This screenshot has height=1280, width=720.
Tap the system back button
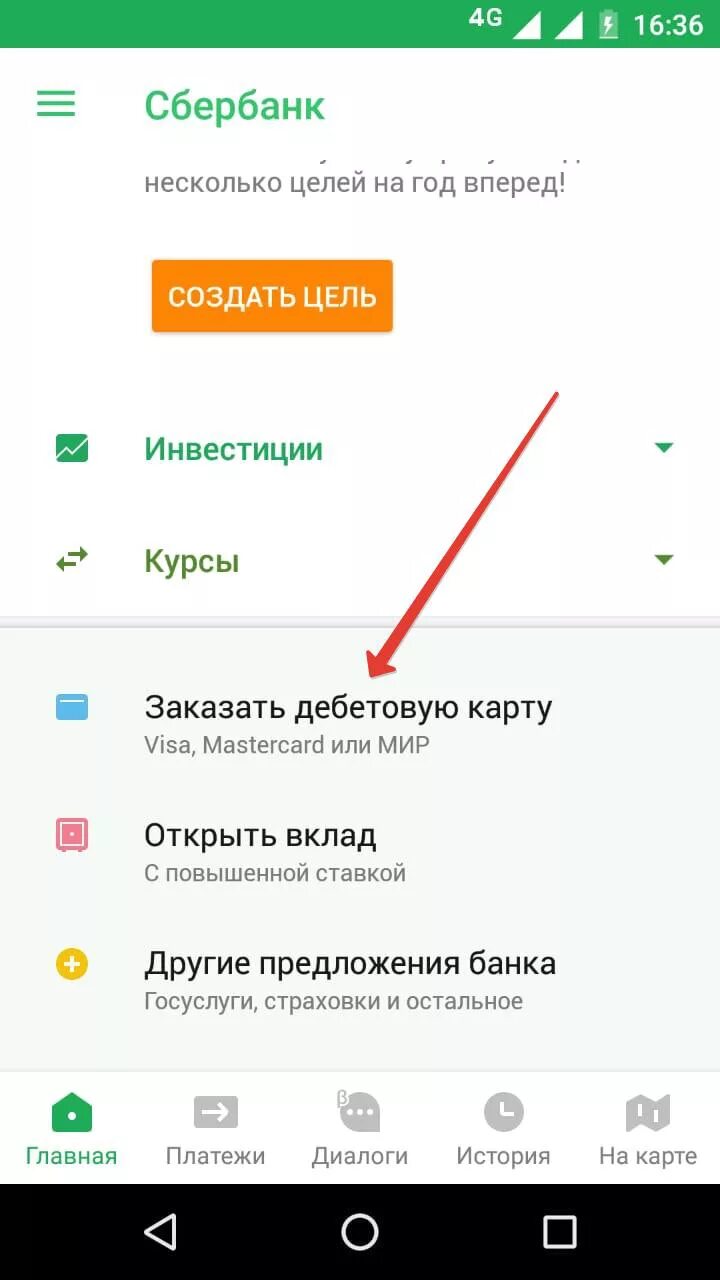click(161, 1232)
